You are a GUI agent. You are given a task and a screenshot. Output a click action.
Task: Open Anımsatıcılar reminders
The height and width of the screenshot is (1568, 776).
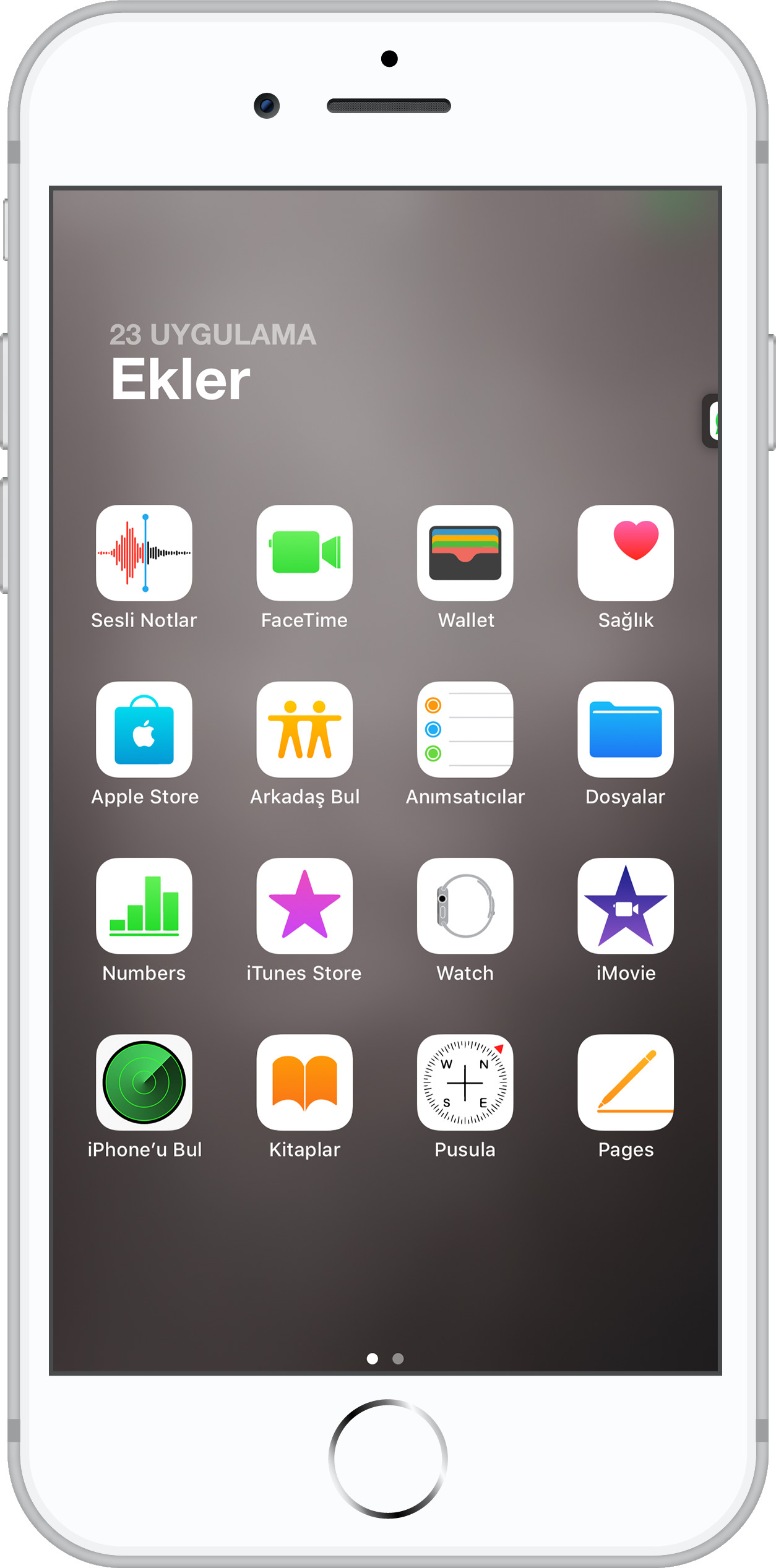[465, 729]
